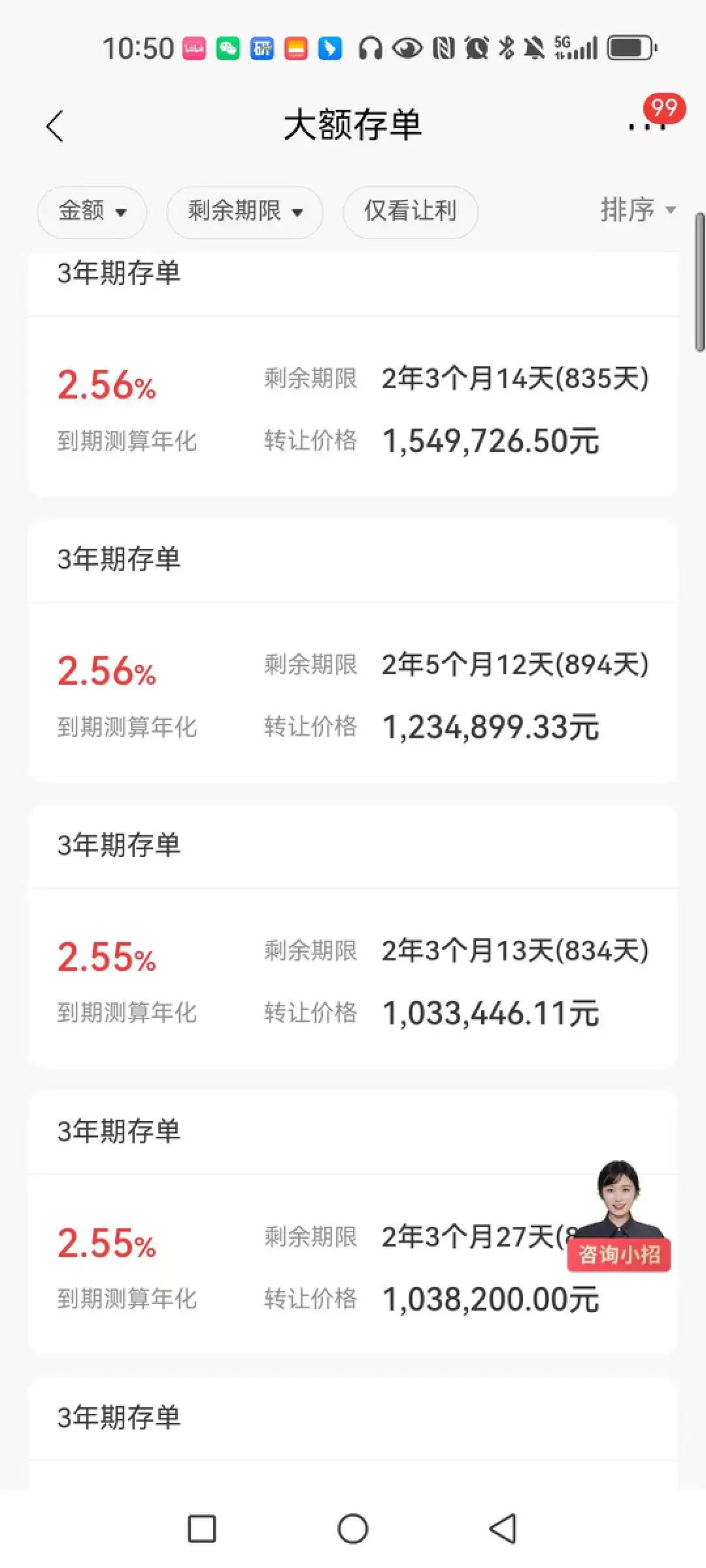Open the three-dot menu with the 99 badge

point(647,125)
